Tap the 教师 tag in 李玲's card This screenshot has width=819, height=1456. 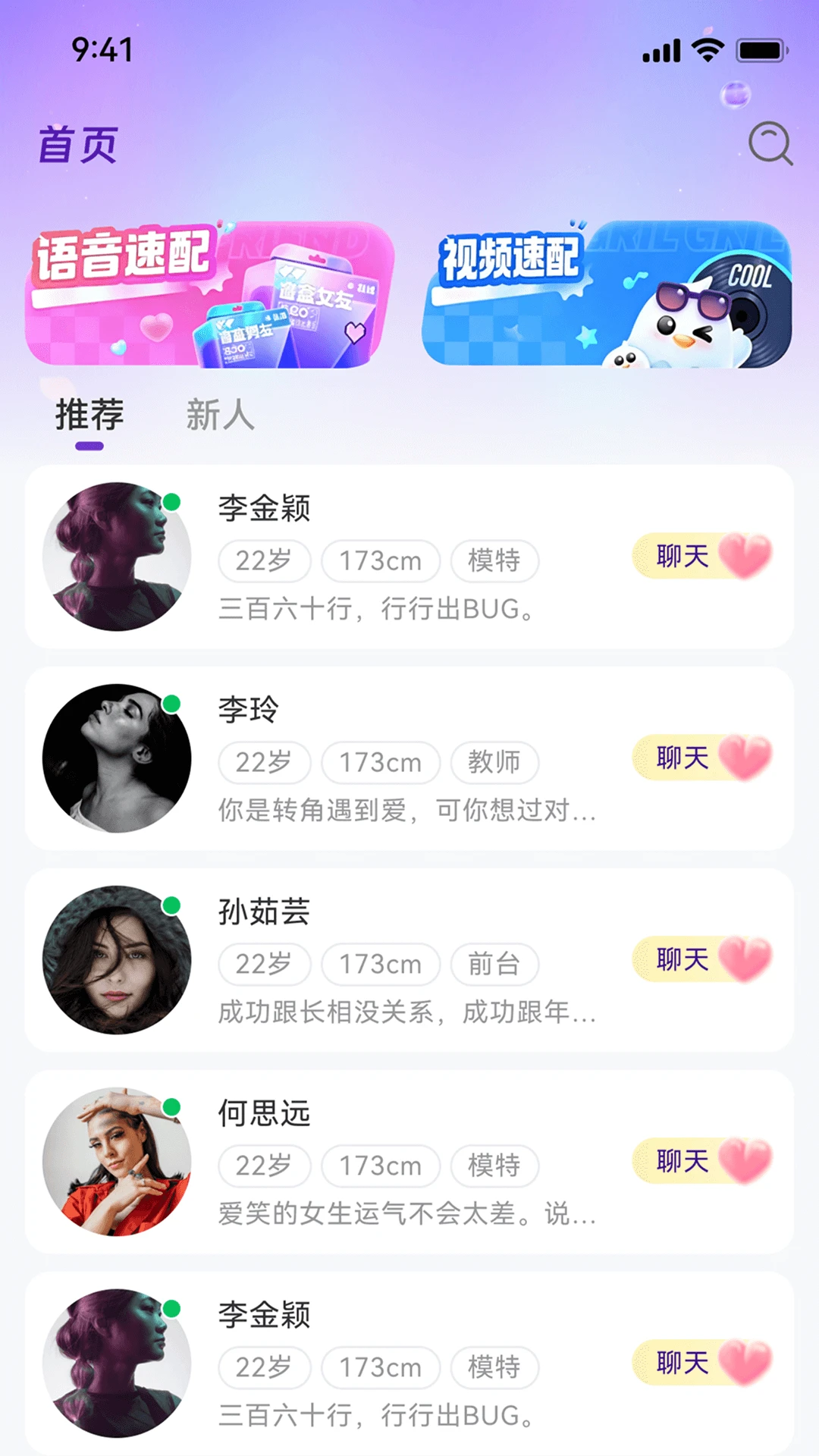pos(495,763)
